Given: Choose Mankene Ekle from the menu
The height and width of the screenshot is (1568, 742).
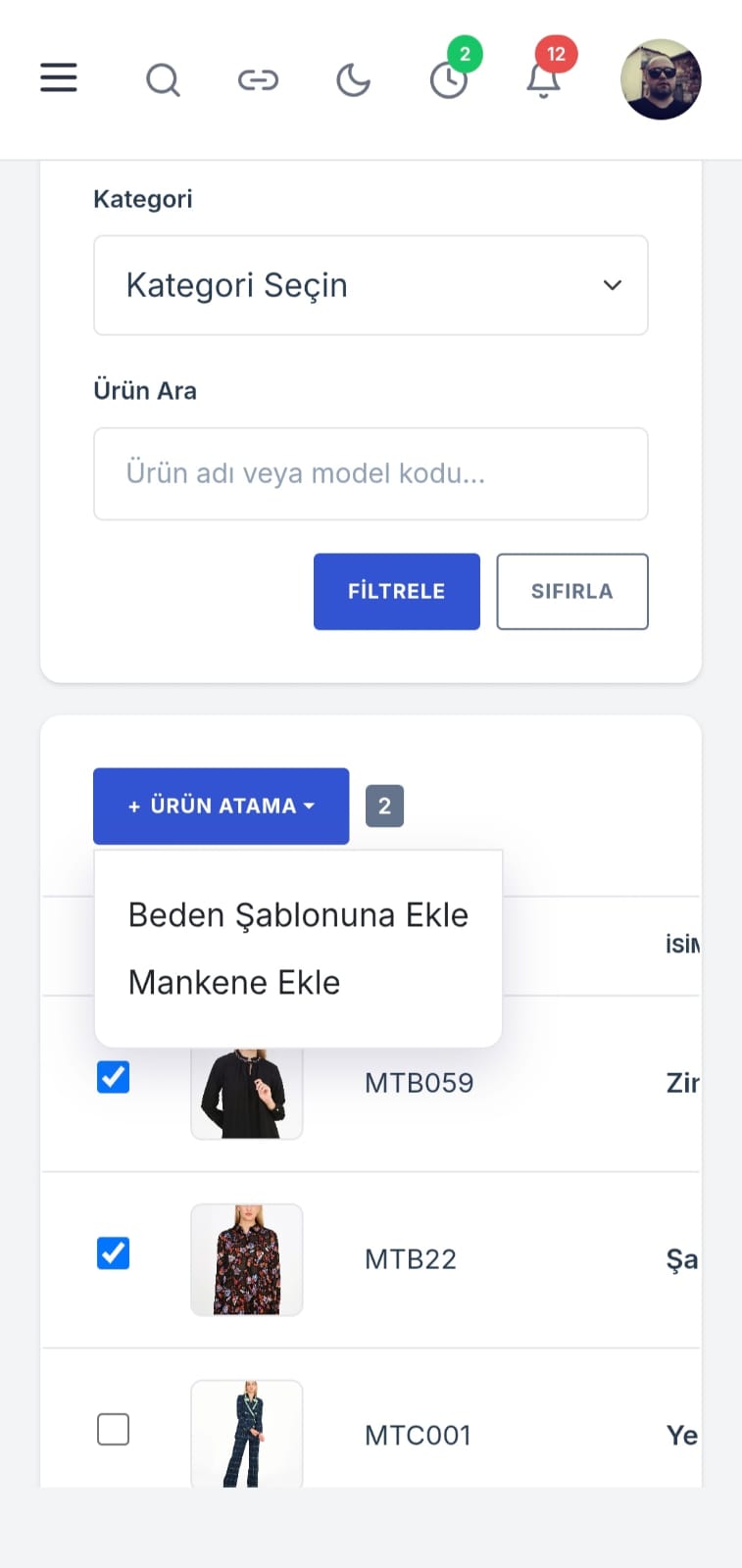Looking at the screenshot, I should pyautogui.click(x=234, y=982).
